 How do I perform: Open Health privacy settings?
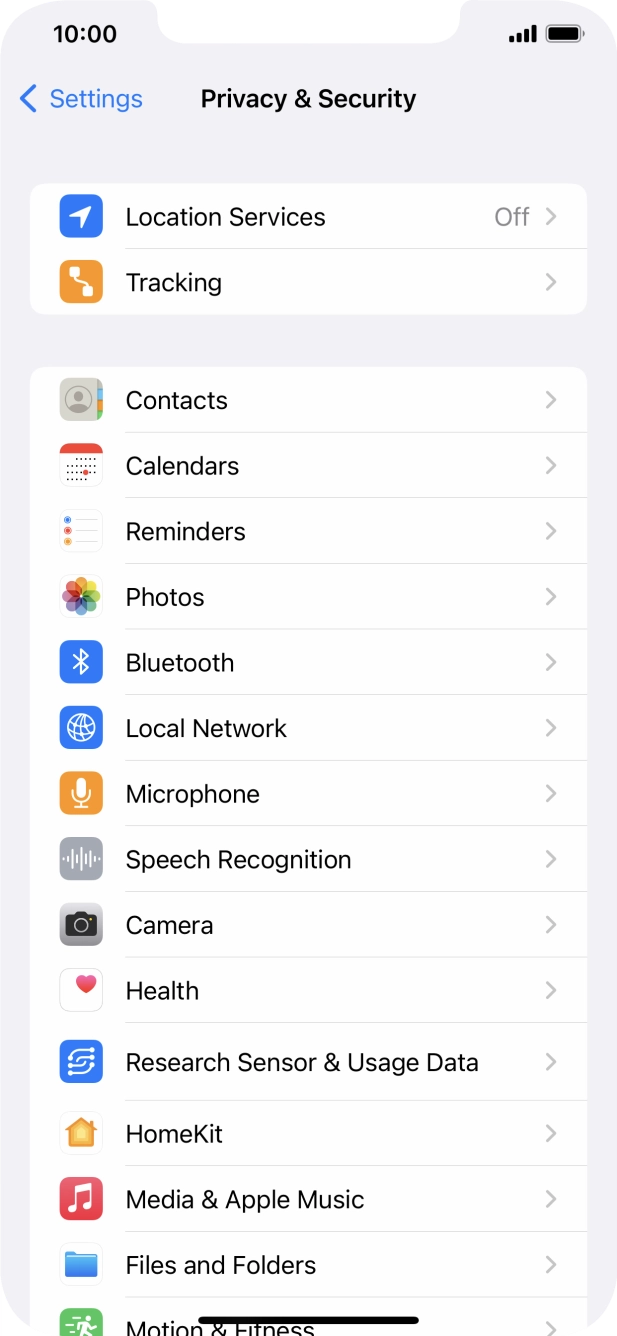pyautogui.click(x=308, y=991)
